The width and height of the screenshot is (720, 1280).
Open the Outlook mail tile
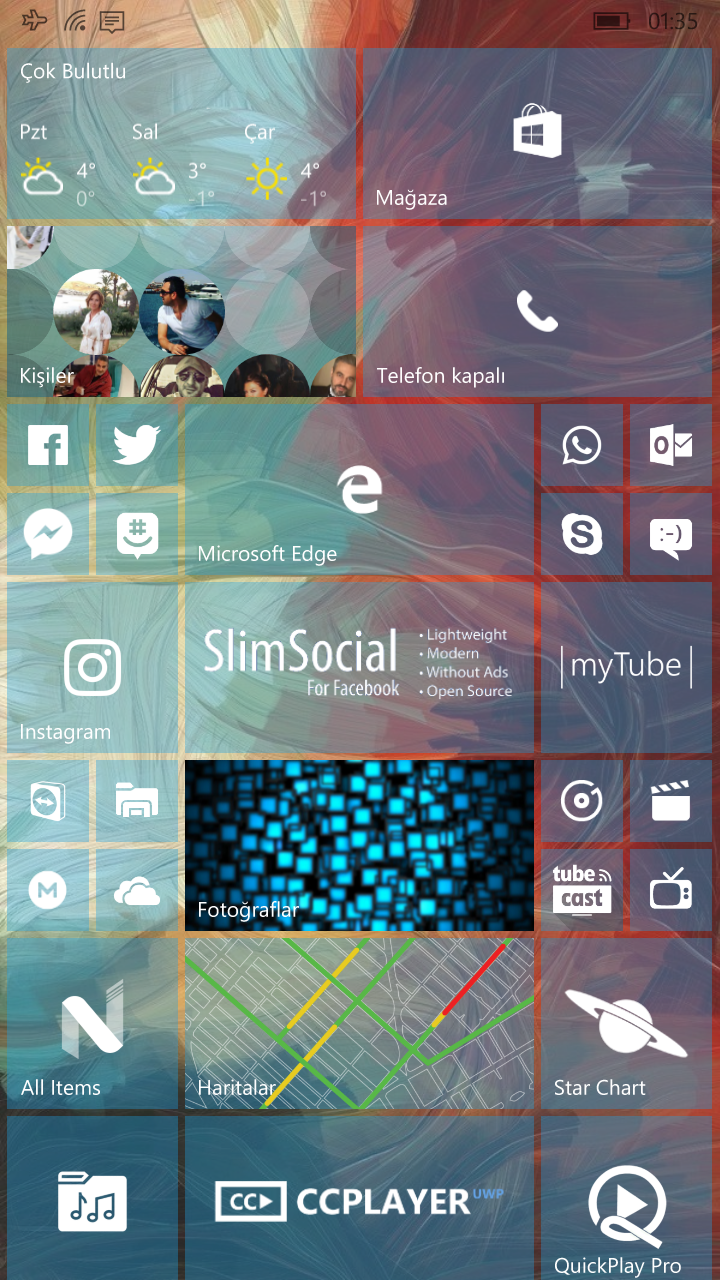[x=671, y=445]
